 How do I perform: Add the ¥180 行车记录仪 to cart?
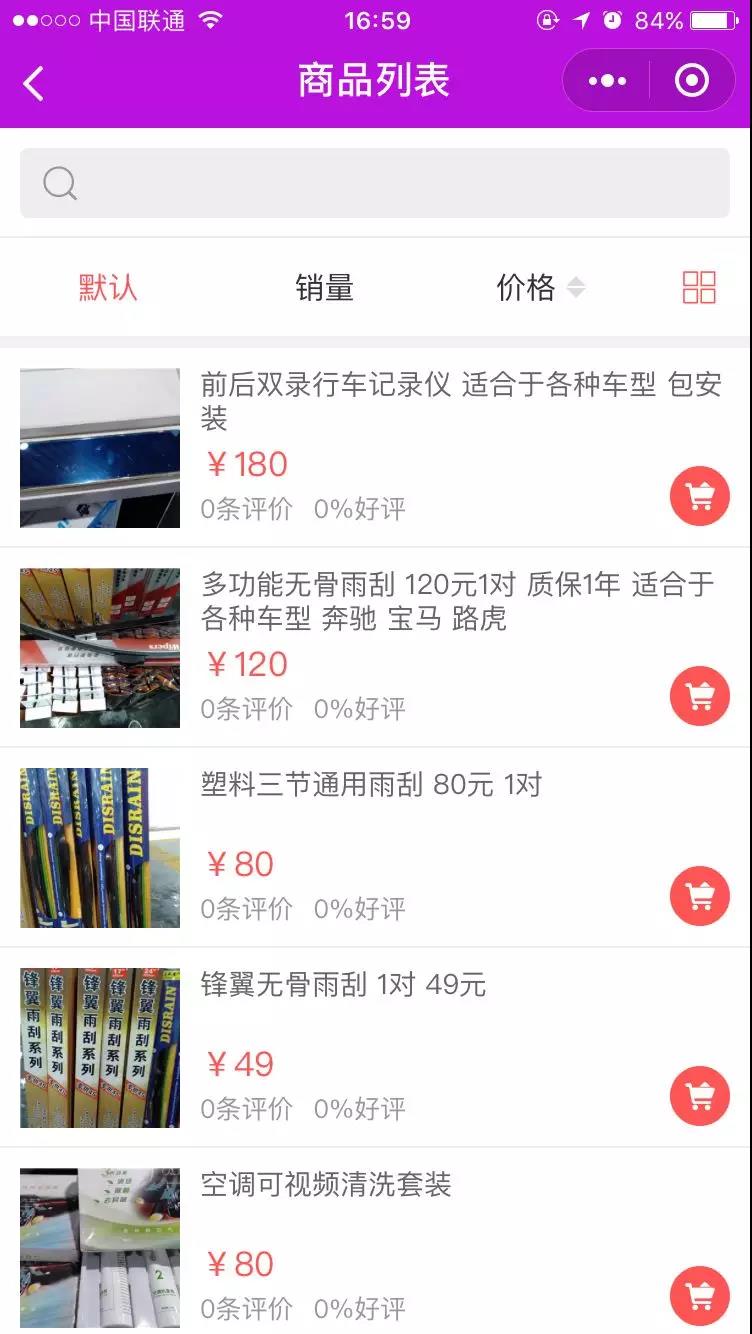[x=699, y=496]
